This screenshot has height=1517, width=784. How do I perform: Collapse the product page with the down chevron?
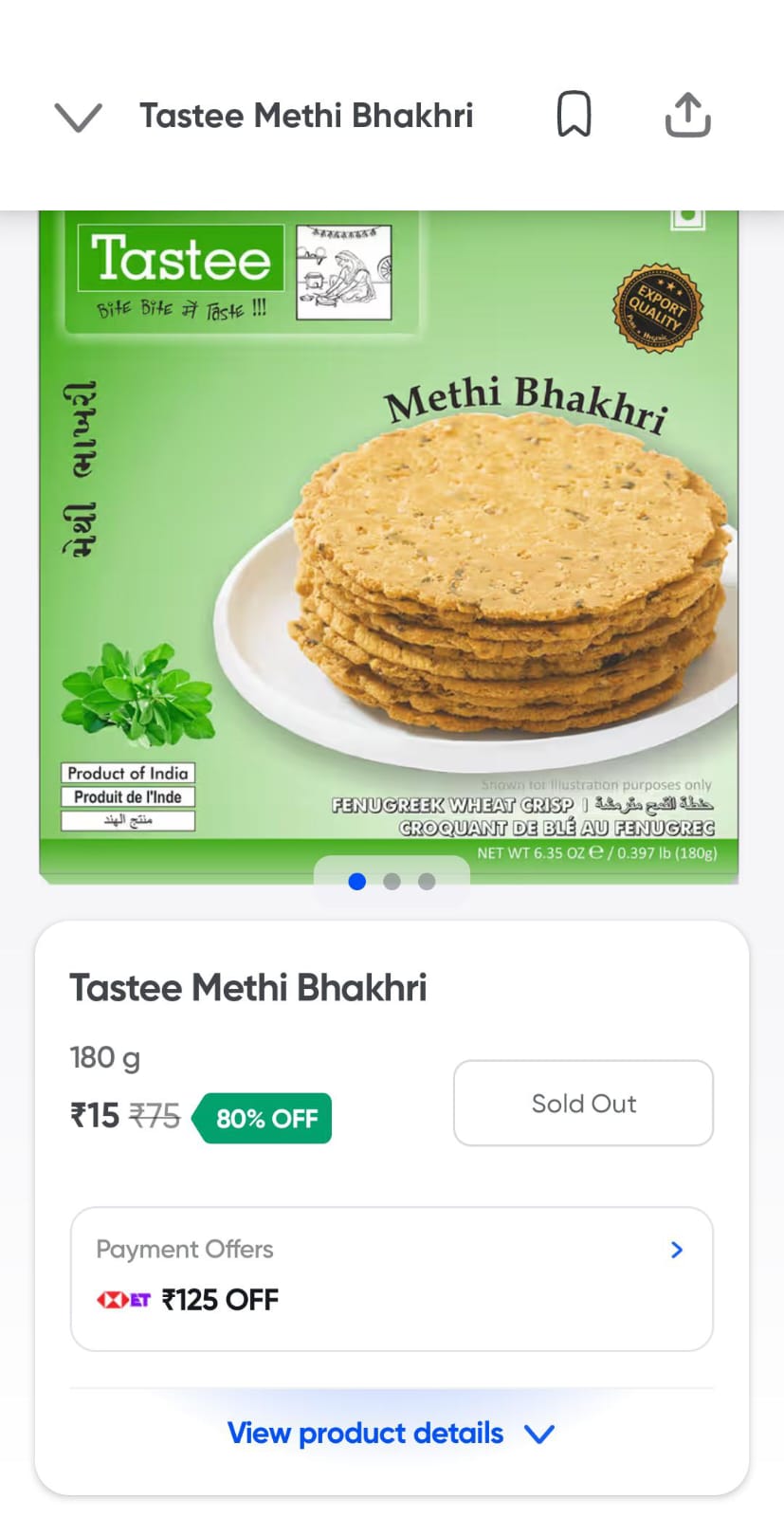(78, 117)
